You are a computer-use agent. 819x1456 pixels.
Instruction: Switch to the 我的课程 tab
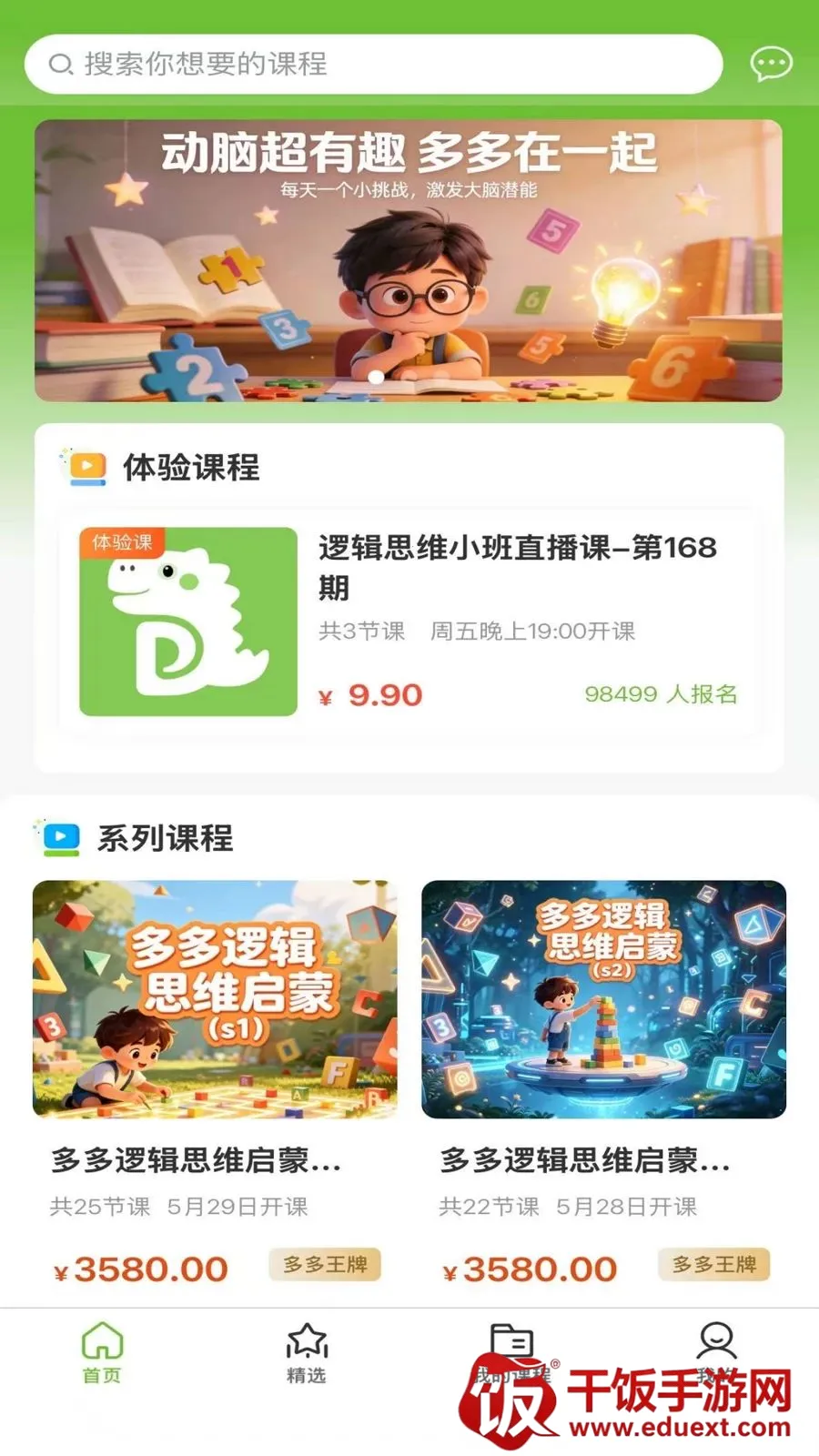tap(511, 1353)
